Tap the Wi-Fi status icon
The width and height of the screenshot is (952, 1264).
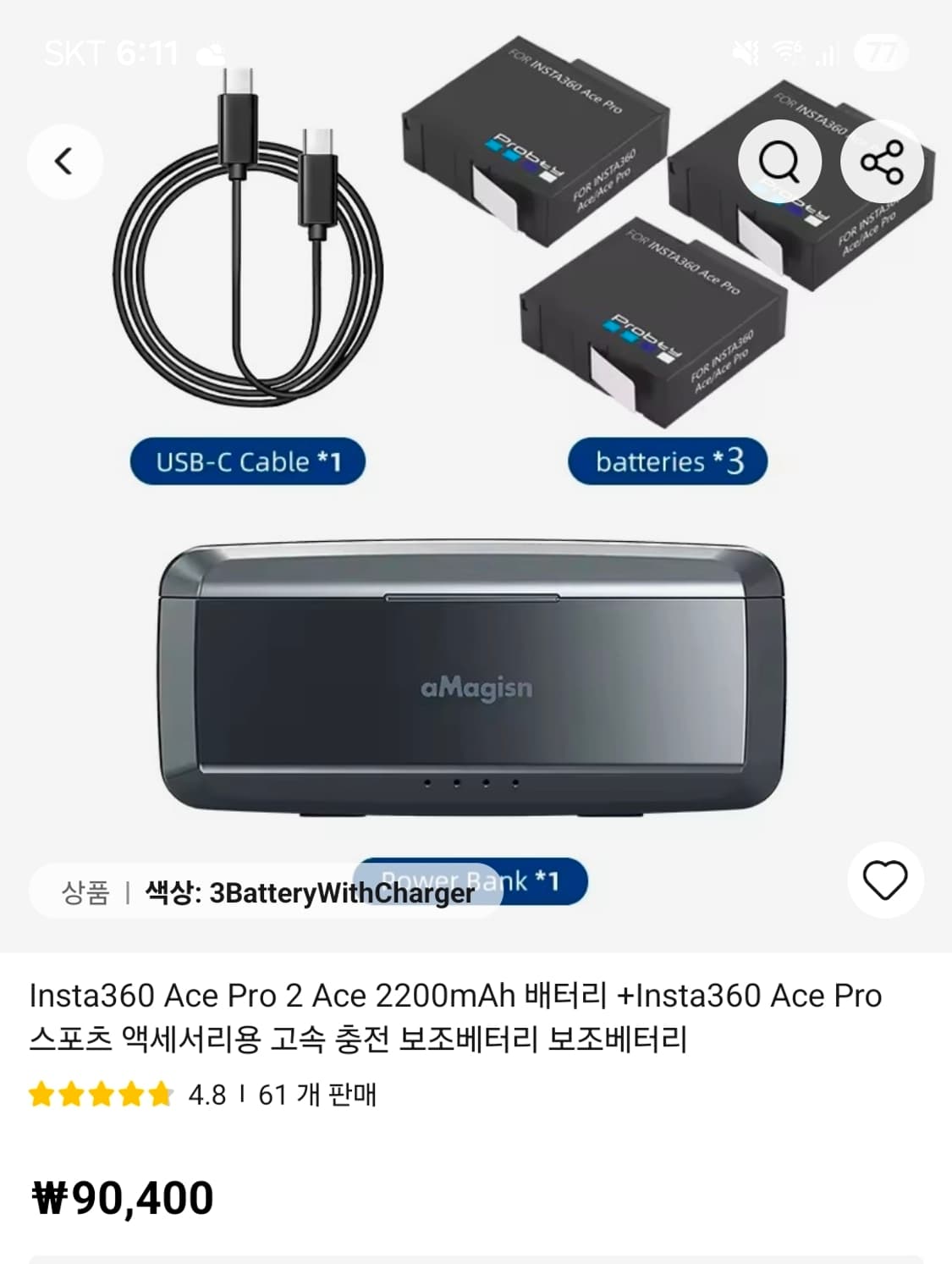[x=785, y=52]
